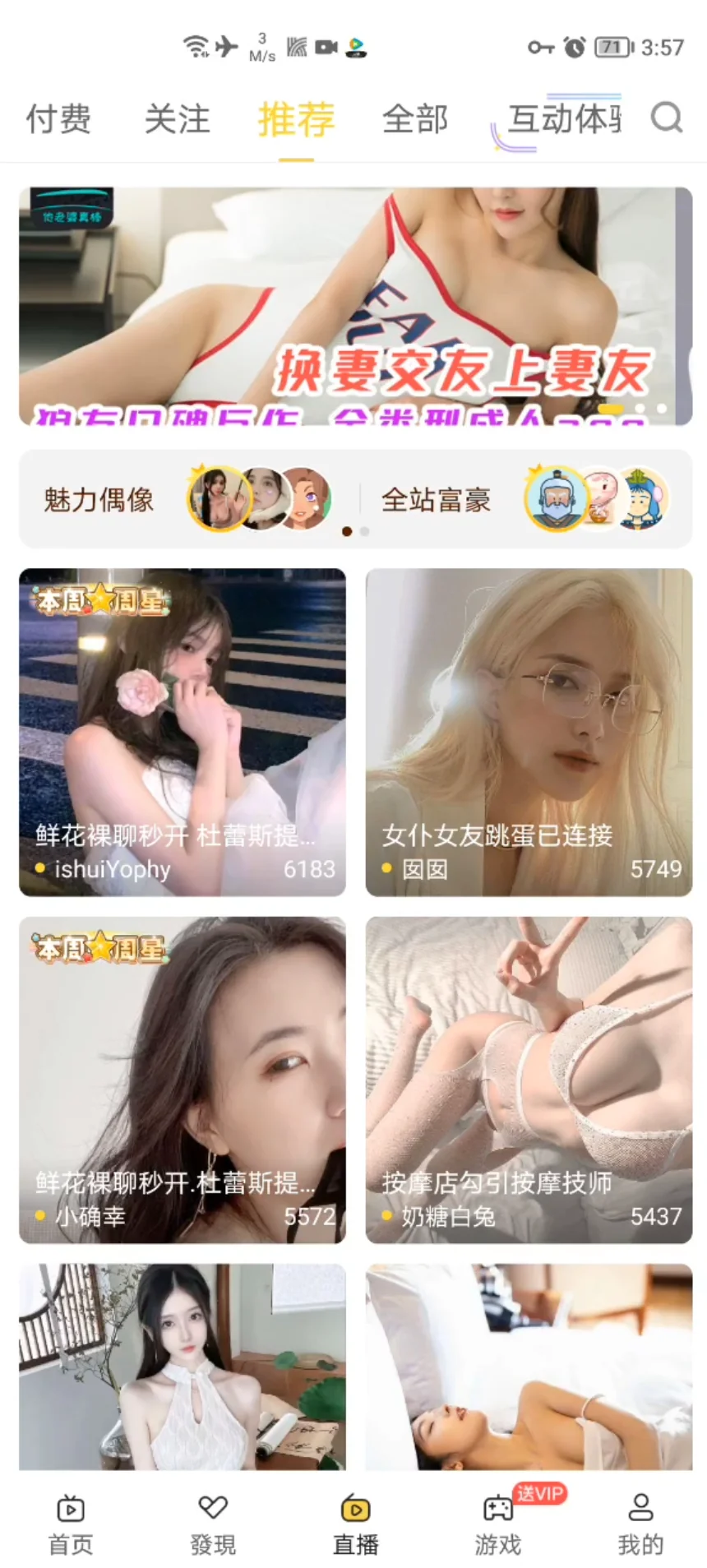707x1568 pixels.
Task: Open the search icon
Action: pos(667,118)
